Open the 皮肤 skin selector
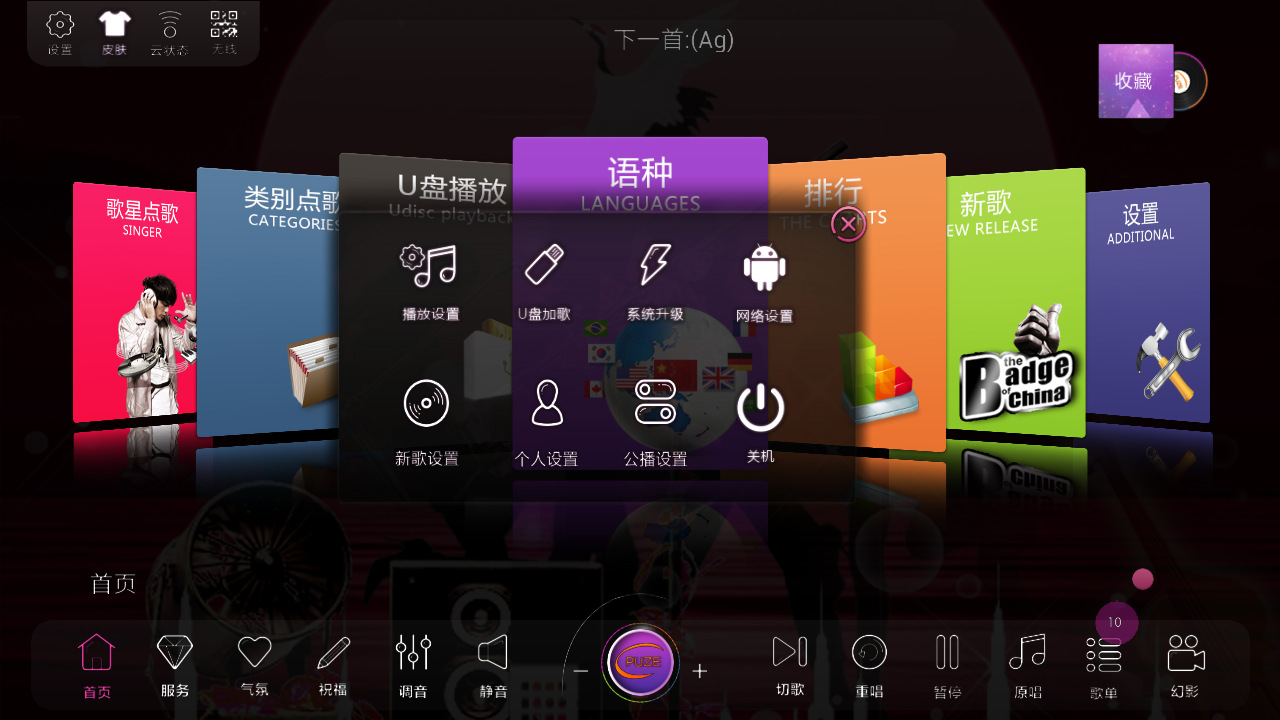The image size is (1280, 720). (x=115, y=33)
